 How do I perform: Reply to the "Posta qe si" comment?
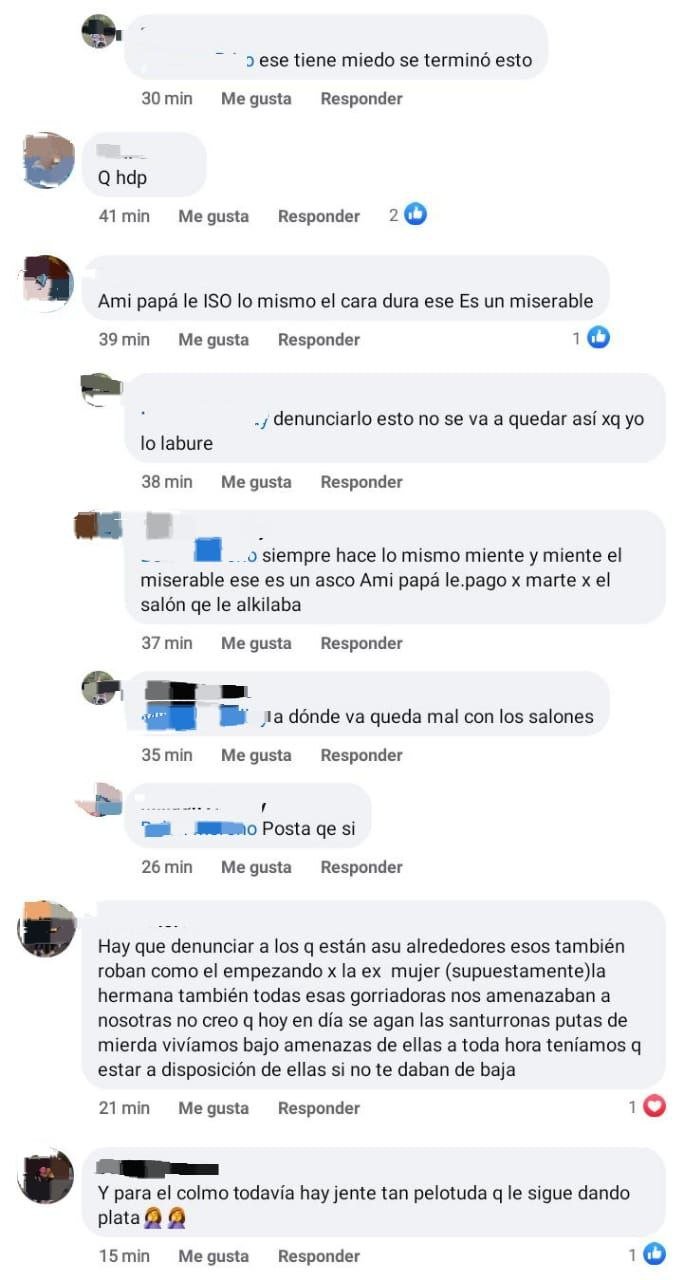[x=361, y=867]
